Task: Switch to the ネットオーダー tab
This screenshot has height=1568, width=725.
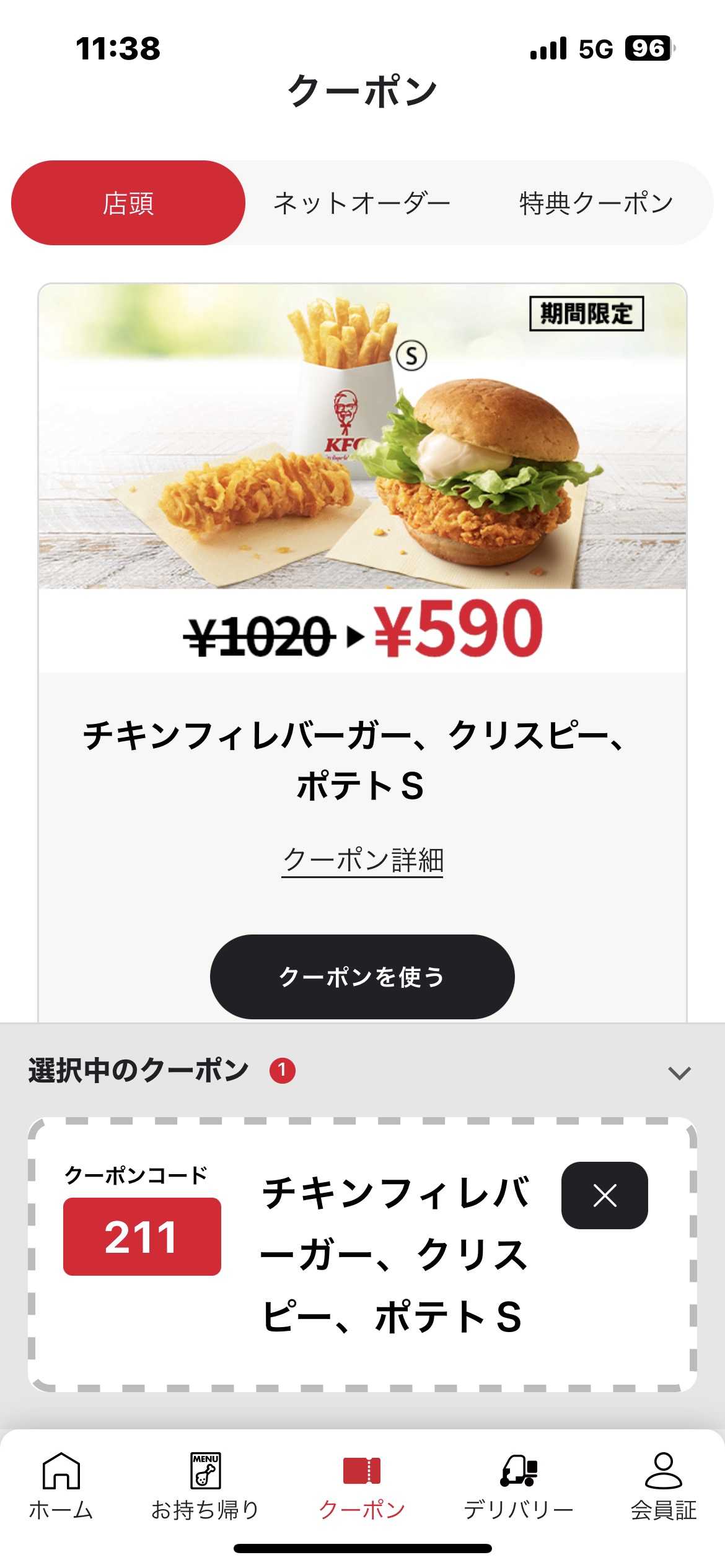Action: point(362,203)
